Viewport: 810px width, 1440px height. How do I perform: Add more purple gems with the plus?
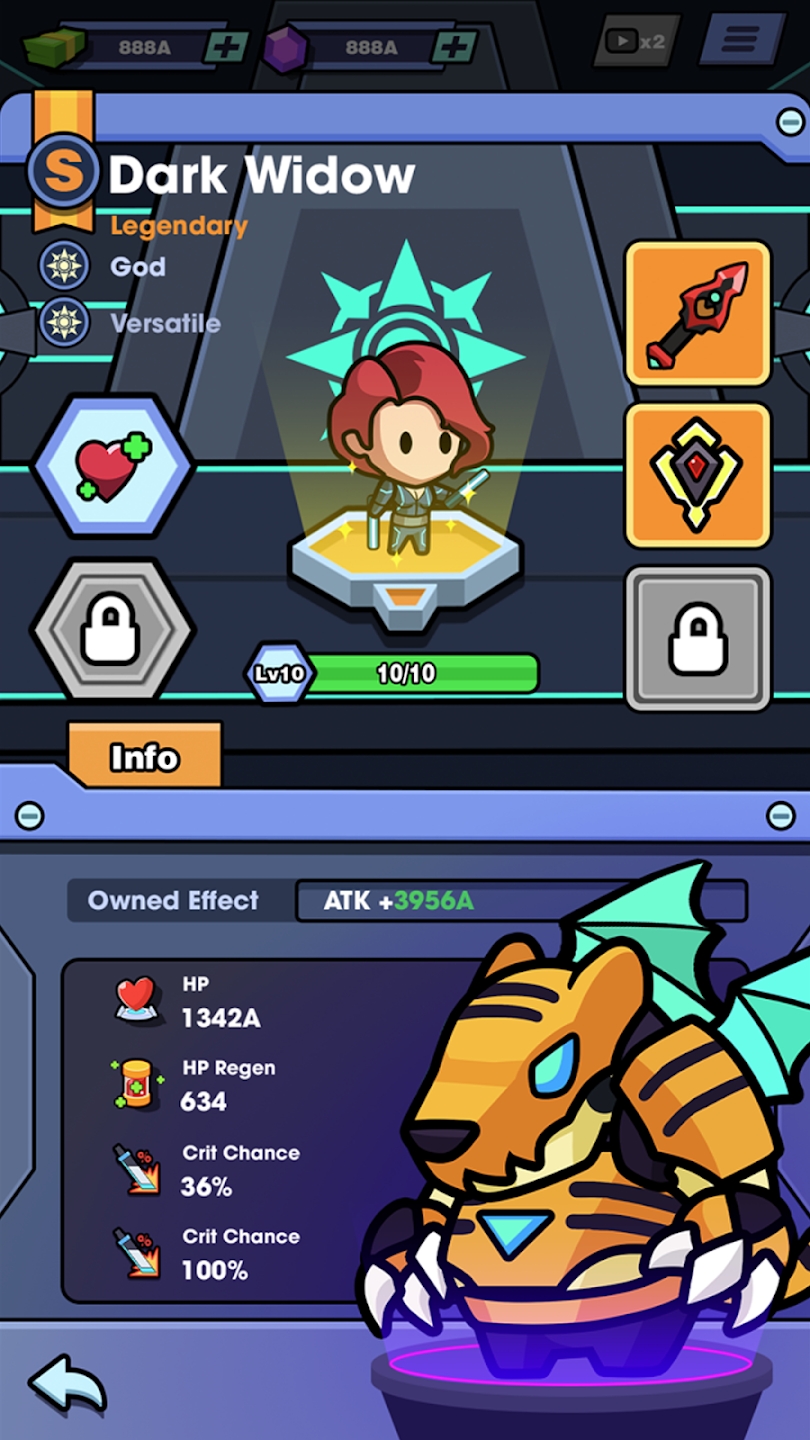[455, 46]
